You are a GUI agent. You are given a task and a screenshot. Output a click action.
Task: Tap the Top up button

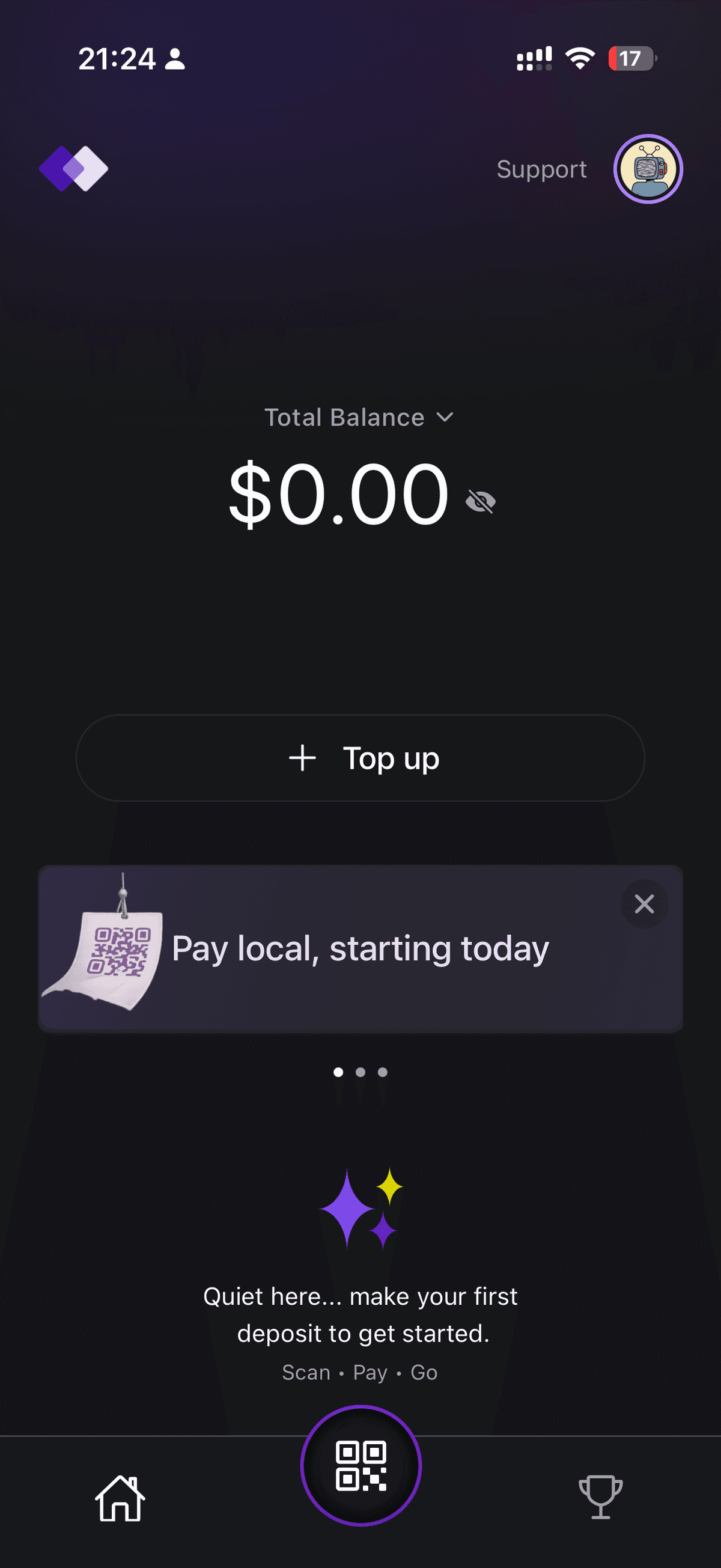(x=360, y=757)
